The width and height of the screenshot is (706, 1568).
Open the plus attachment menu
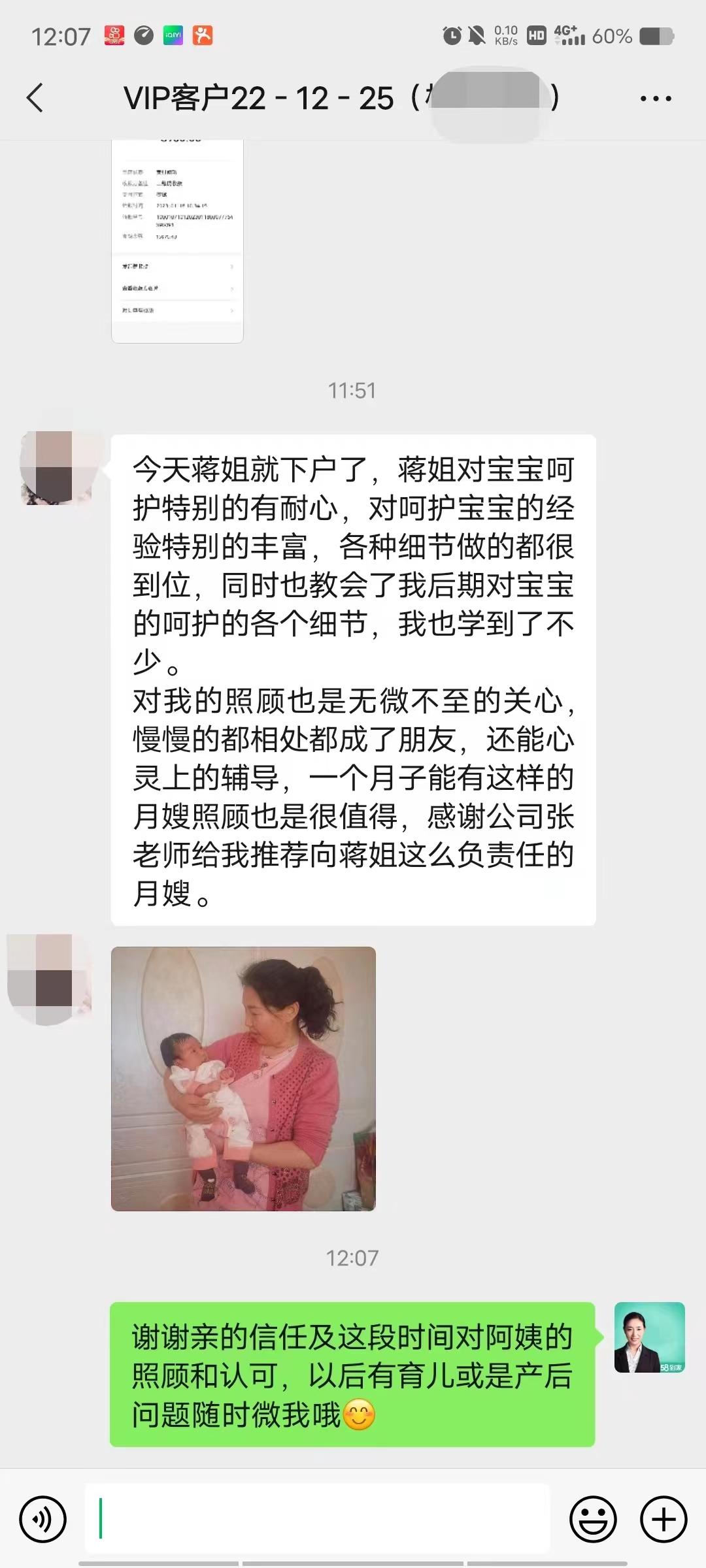[x=664, y=1520]
